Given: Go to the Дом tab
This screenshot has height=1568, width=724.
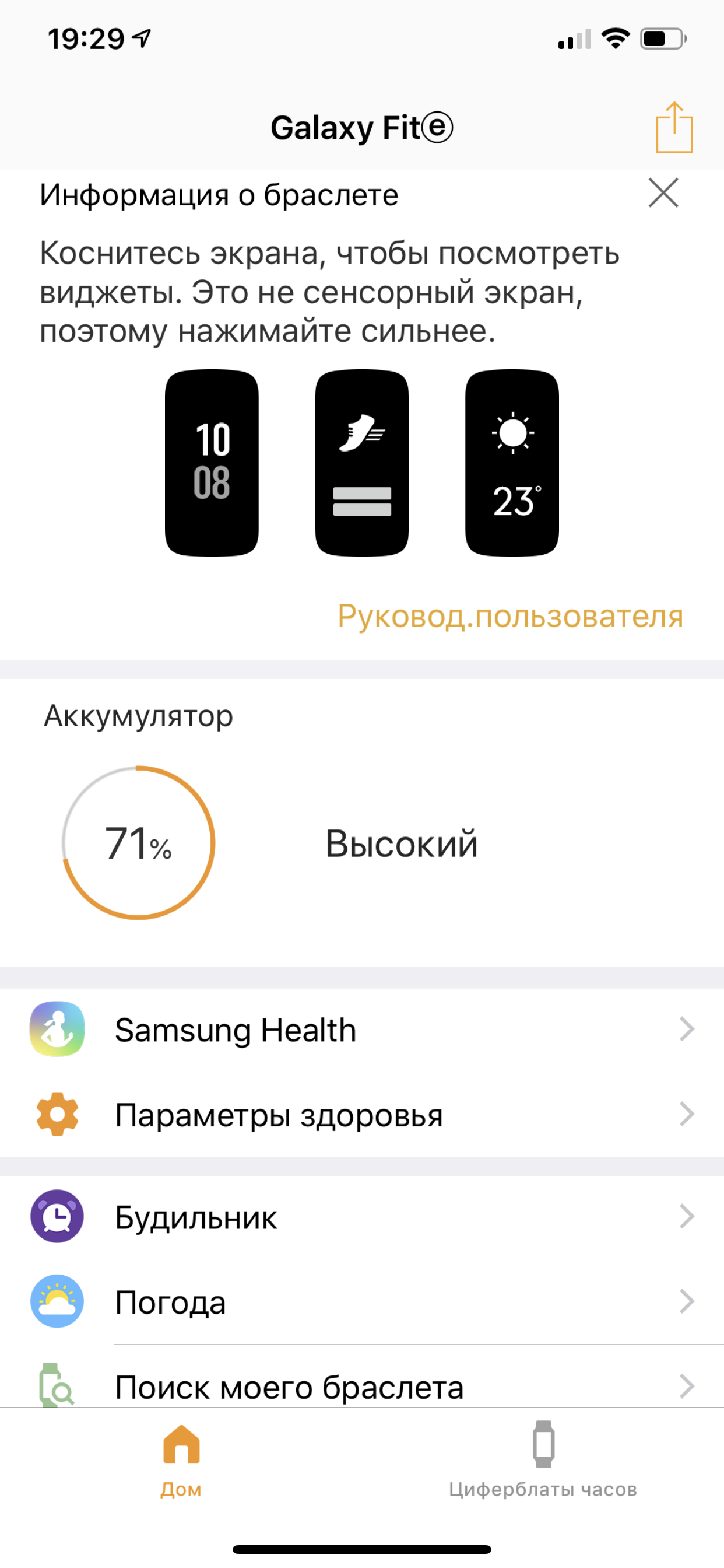Looking at the screenshot, I should coord(181,1459).
